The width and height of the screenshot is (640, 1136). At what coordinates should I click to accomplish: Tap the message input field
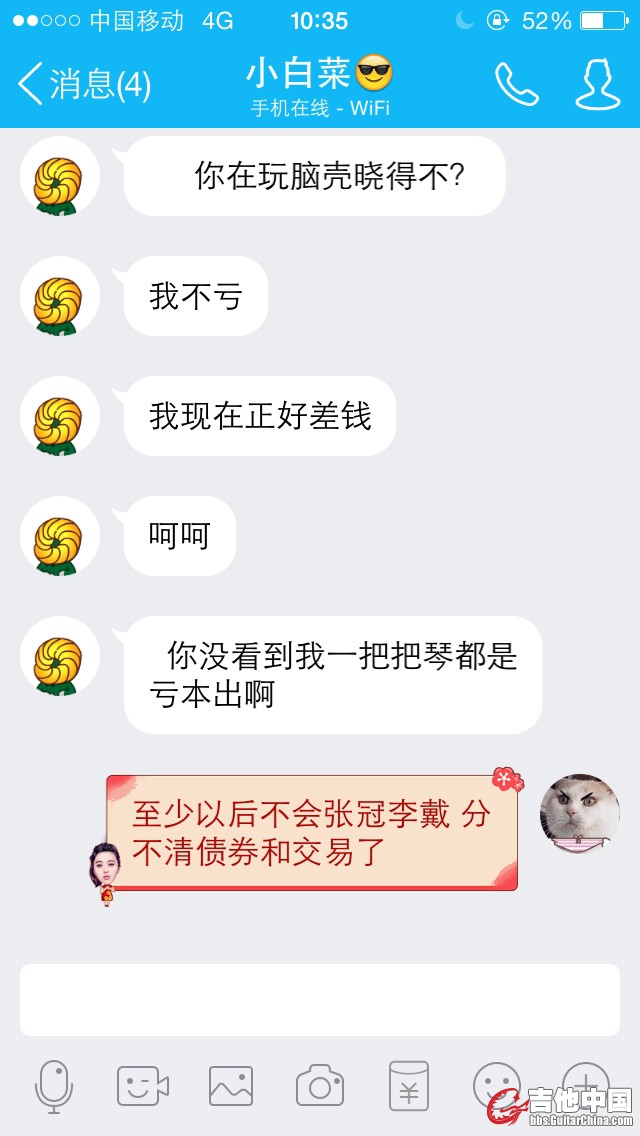320,999
